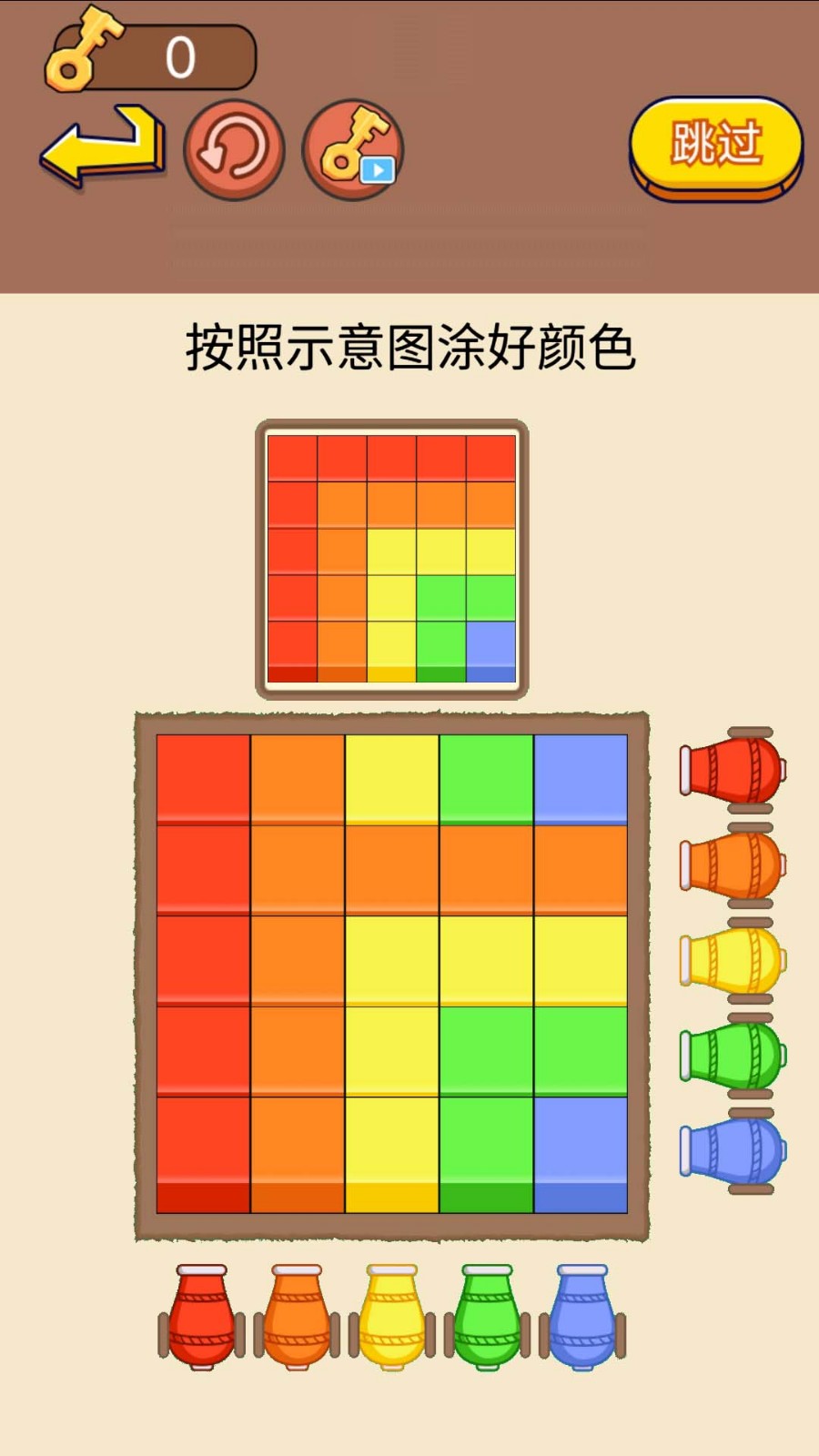Tap the green paint pot on the right side
The image size is (819, 1456).
click(733, 1056)
